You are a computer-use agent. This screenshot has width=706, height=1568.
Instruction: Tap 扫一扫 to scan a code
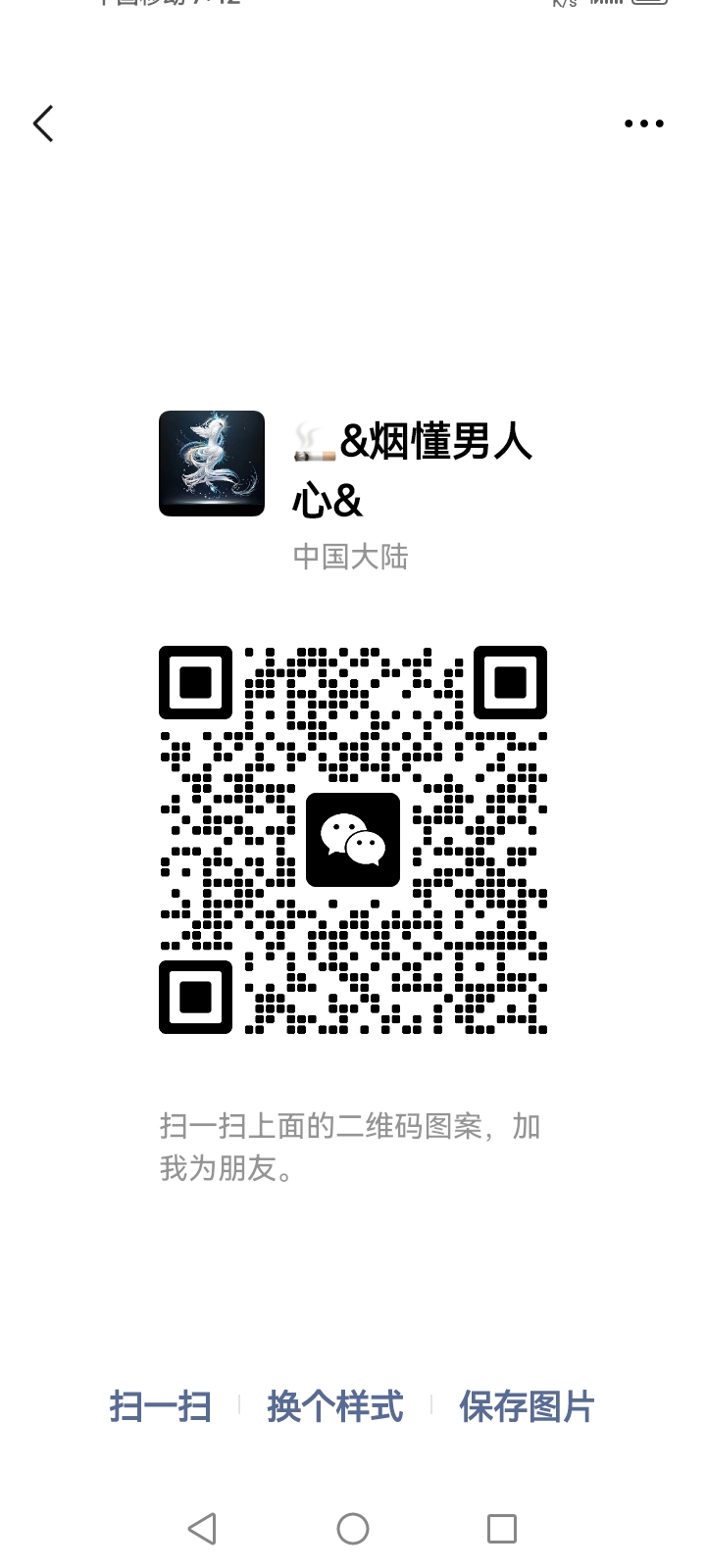pyautogui.click(x=161, y=1406)
